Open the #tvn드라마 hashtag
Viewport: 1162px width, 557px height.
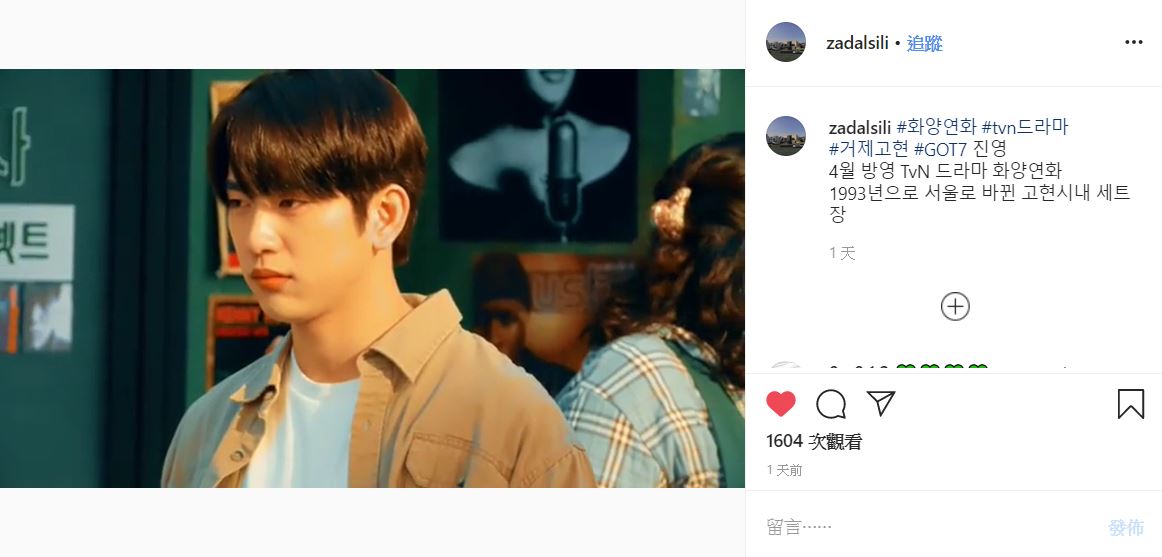point(1025,127)
